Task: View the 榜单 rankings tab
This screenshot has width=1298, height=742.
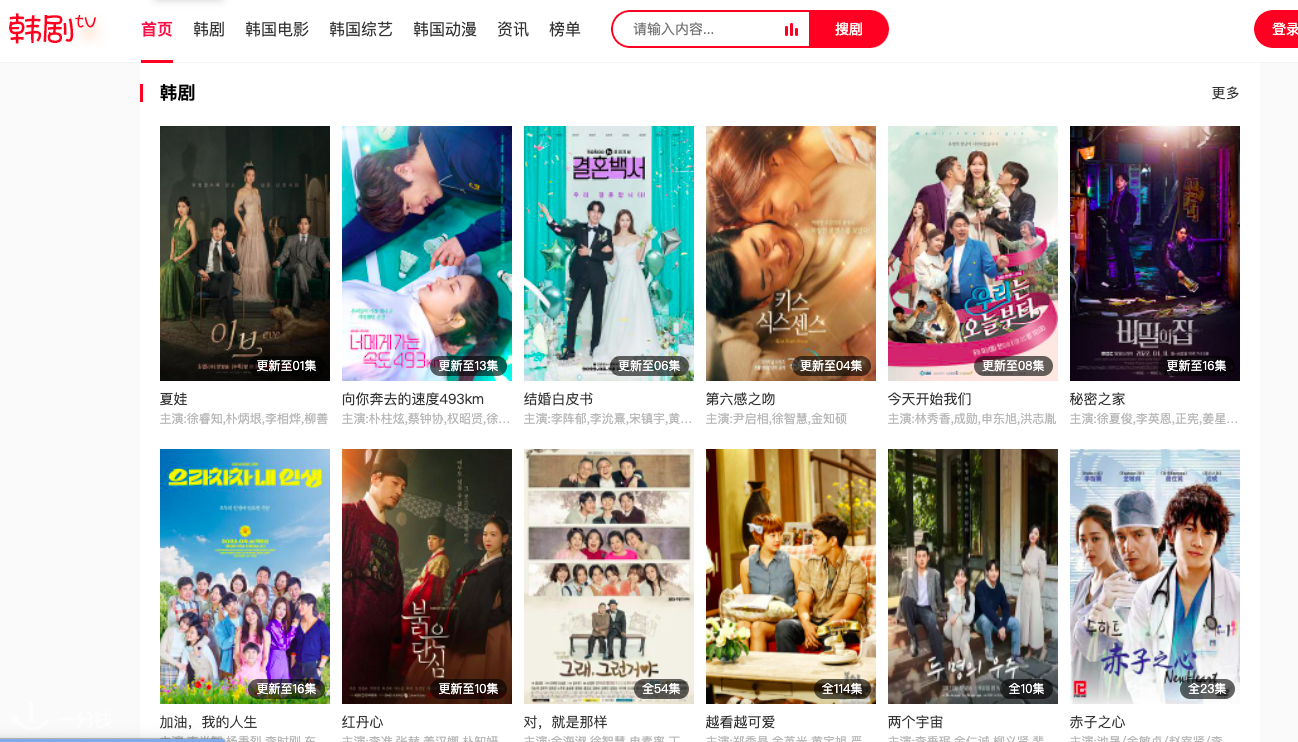Action: pos(565,29)
